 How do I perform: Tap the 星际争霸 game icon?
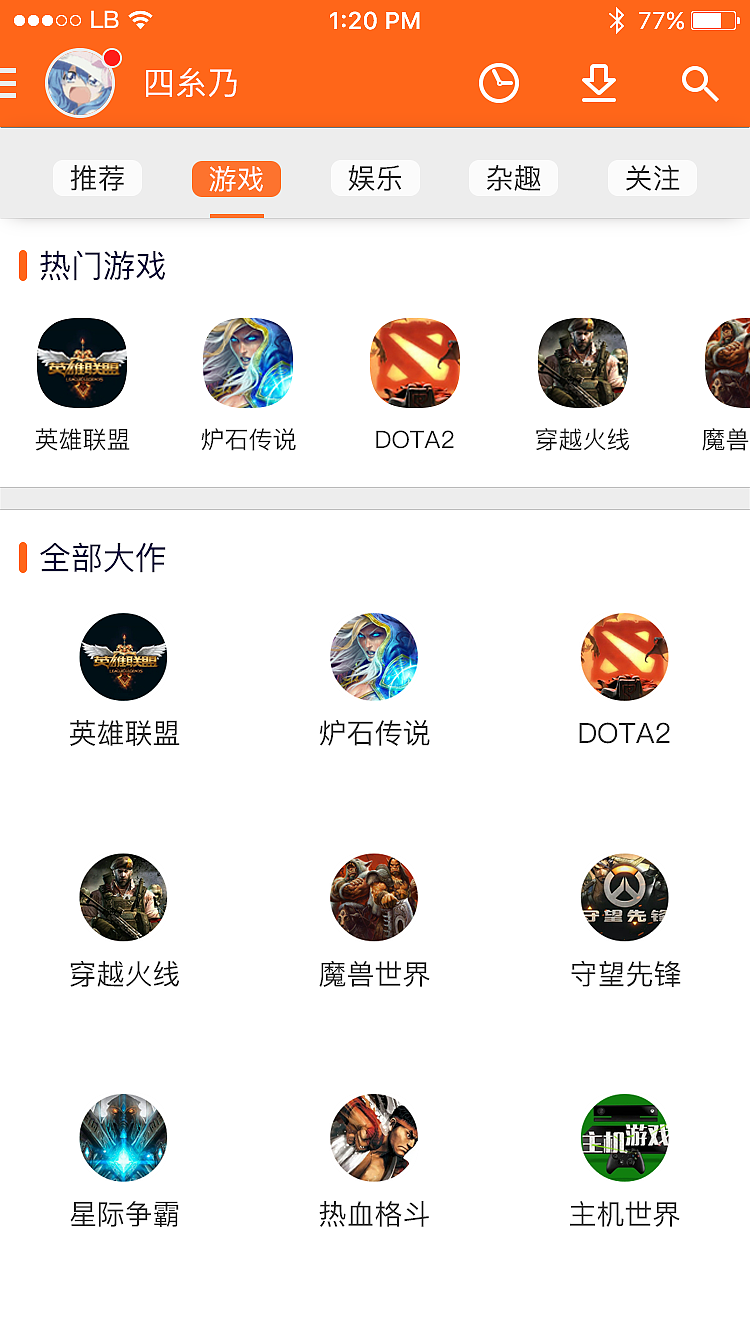(124, 1137)
